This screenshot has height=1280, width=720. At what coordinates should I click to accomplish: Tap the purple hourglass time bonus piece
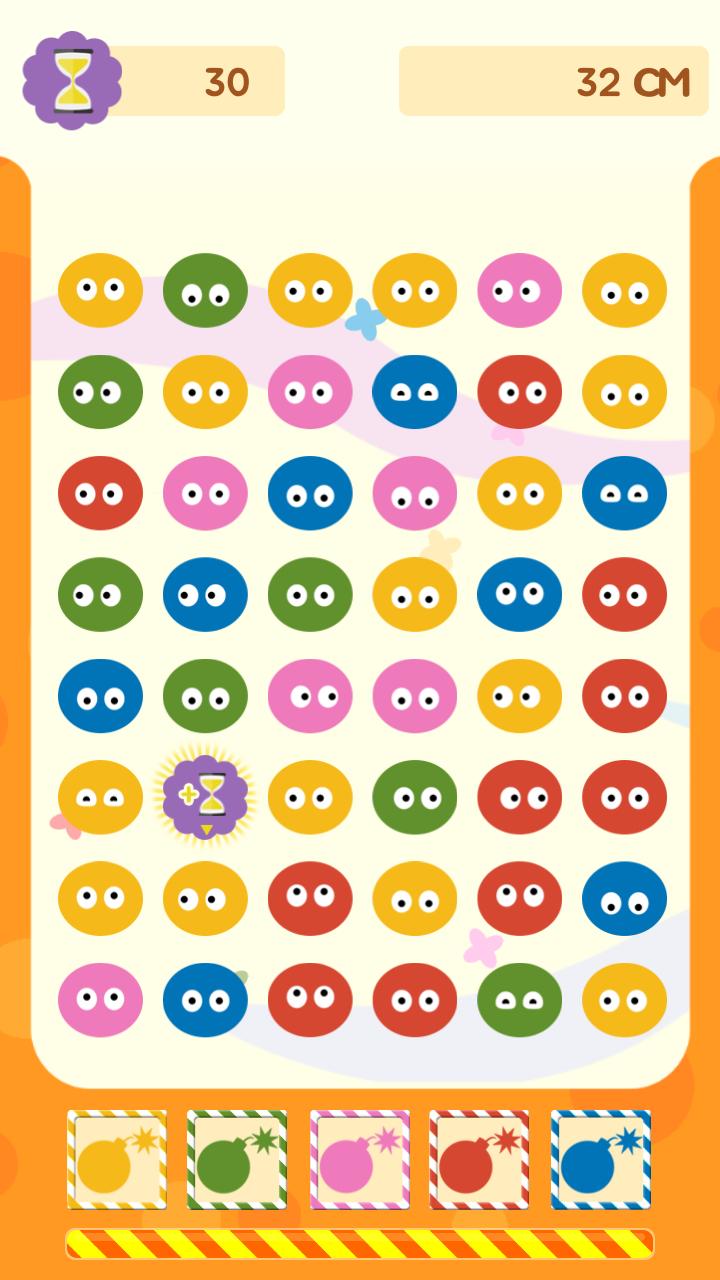pos(205,797)
